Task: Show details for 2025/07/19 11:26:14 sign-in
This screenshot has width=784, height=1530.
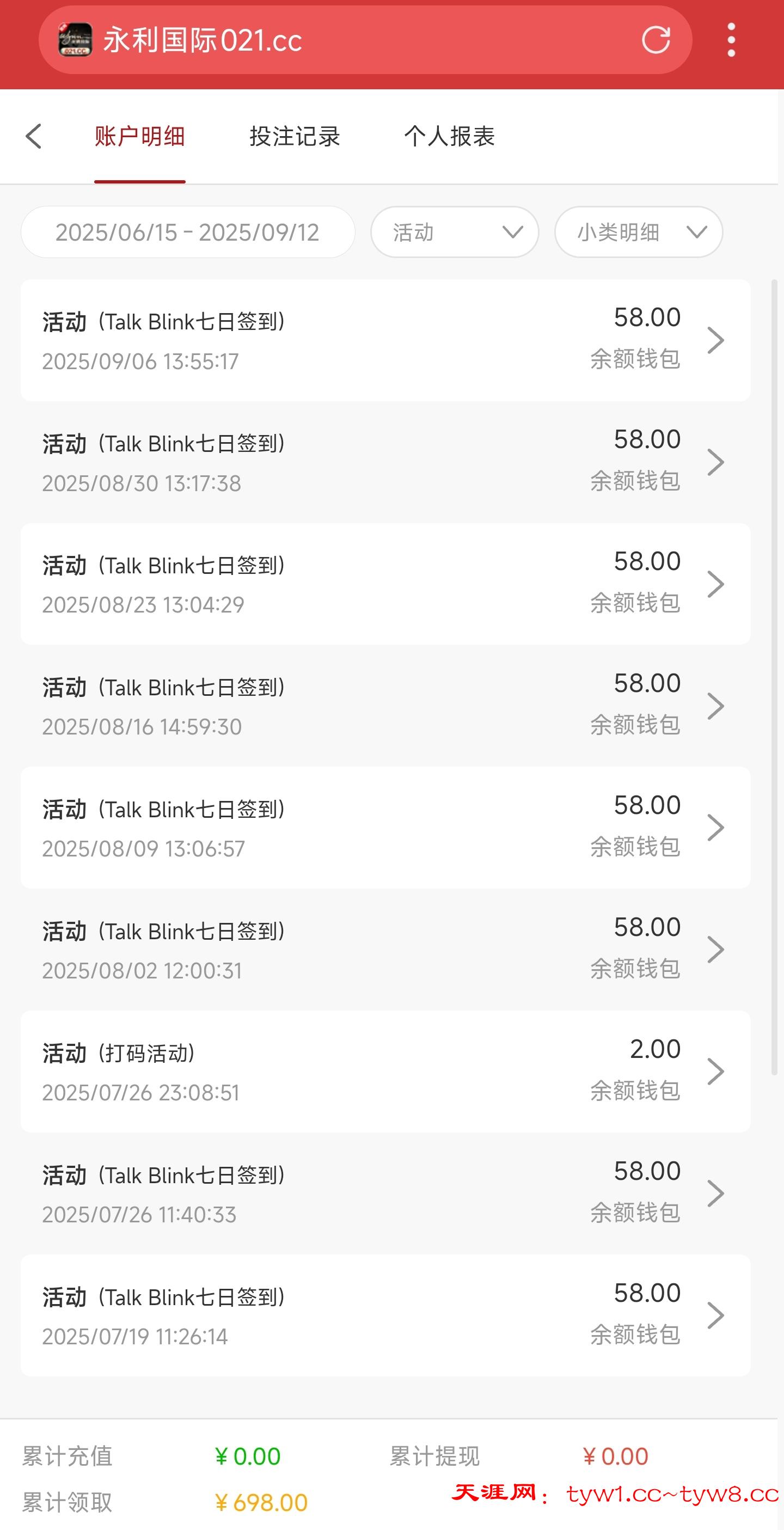Action: pos(385,1315)
